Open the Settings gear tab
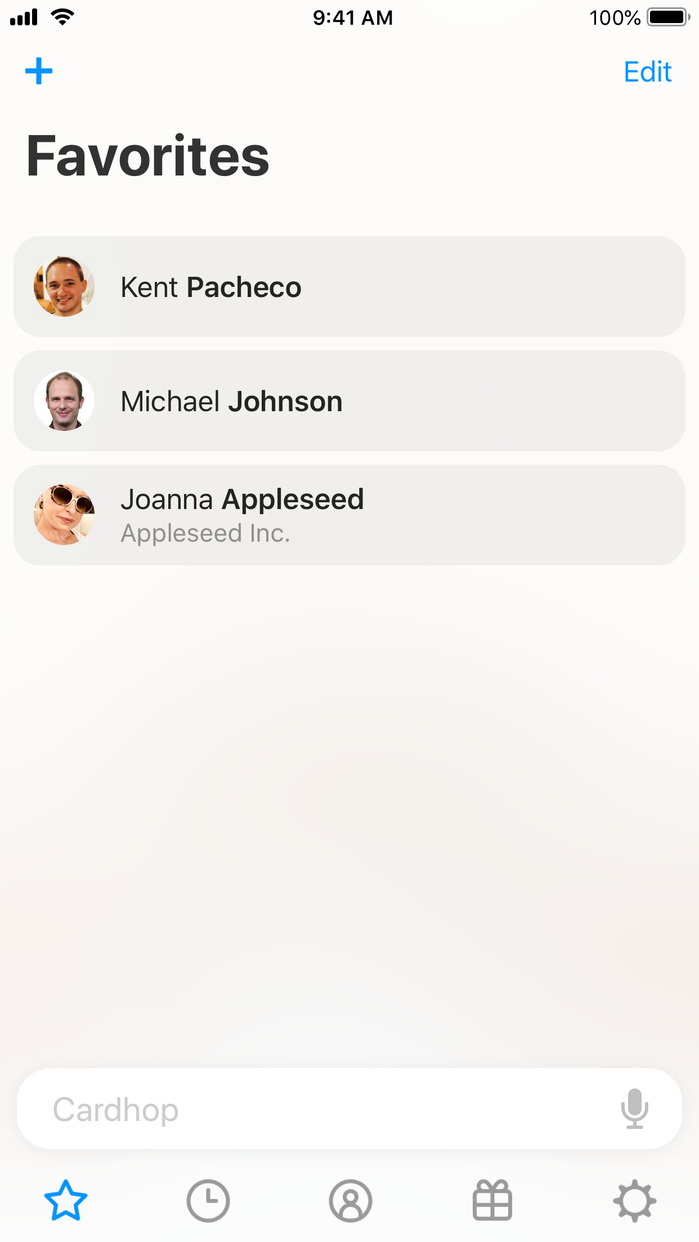The height and width of the screenshot is (1242, 699). [634, 1201]
